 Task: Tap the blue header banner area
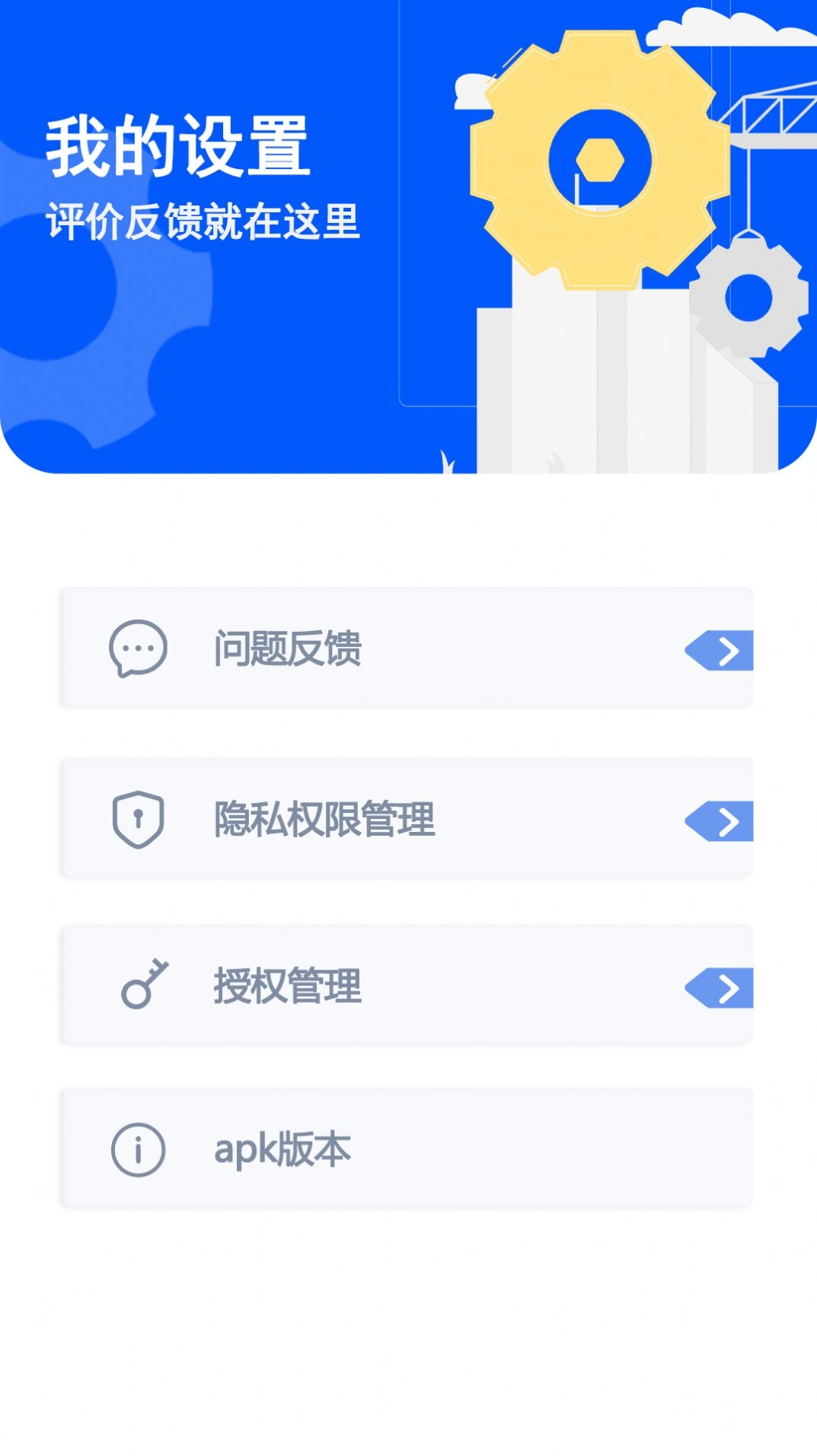(x=228, y=381)
